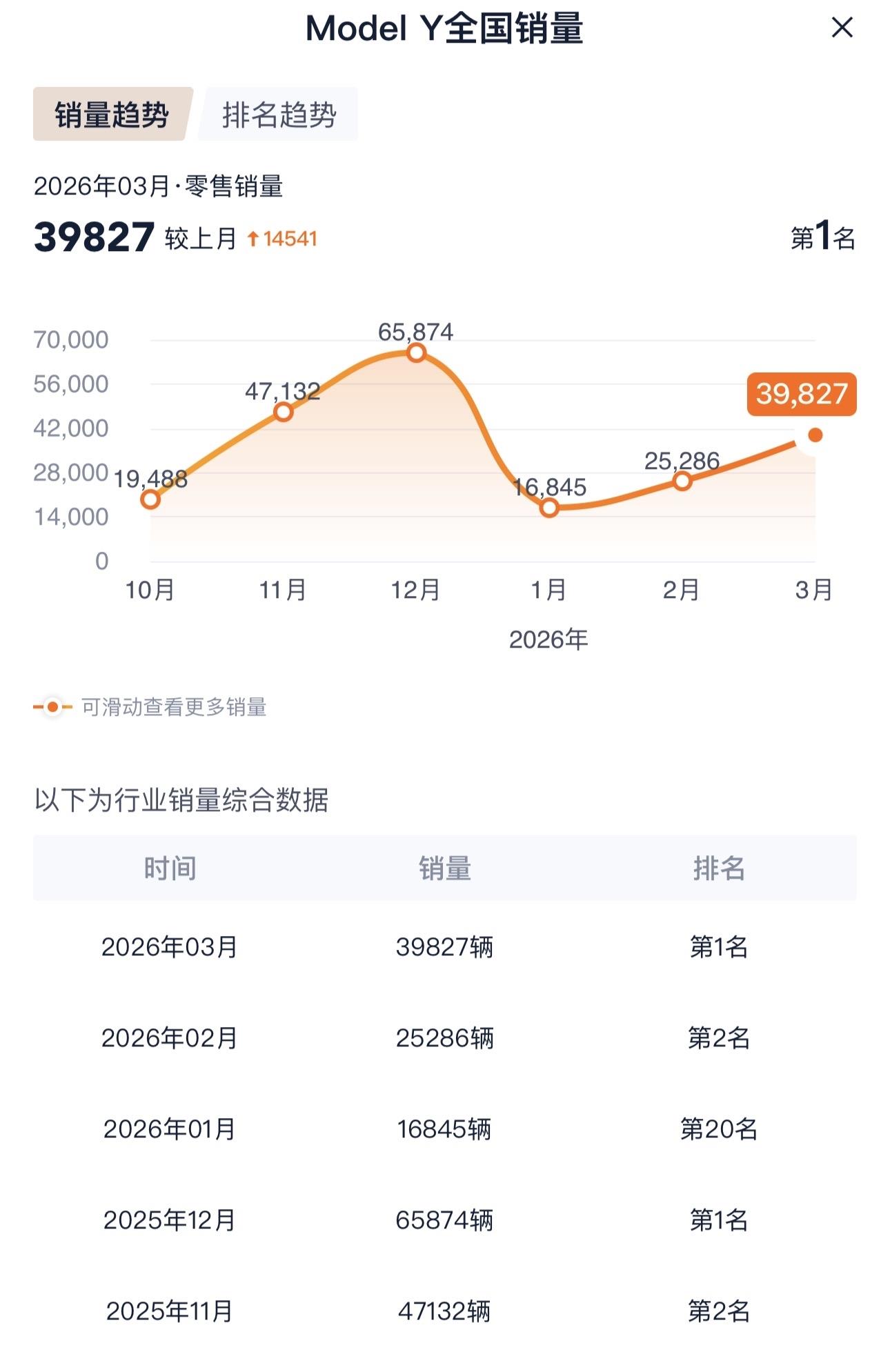Tap the 12月 peak point 65,874

point(416,353)
